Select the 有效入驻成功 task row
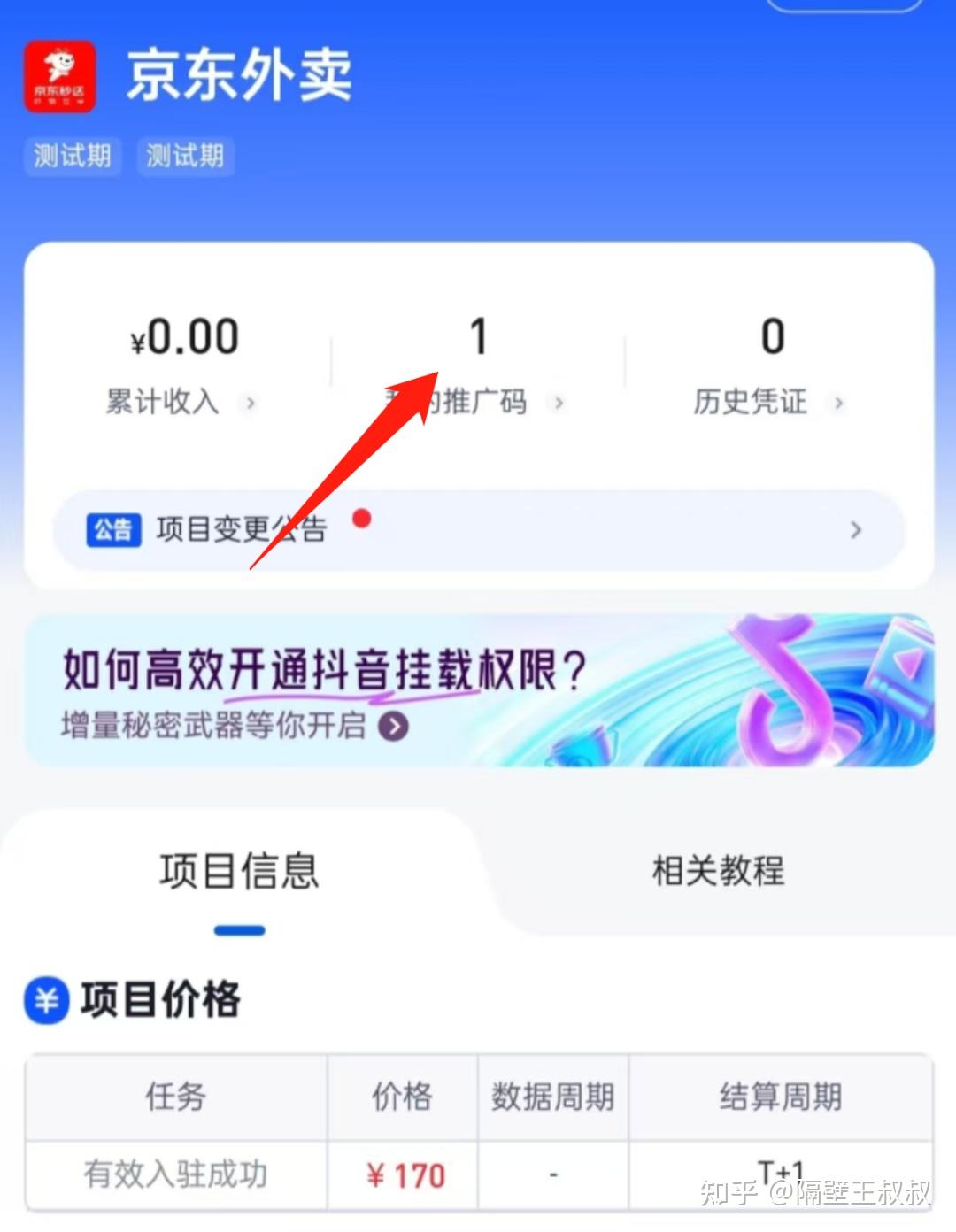The width and height of the screenshot is (956, 1232). pos(174,1174)
